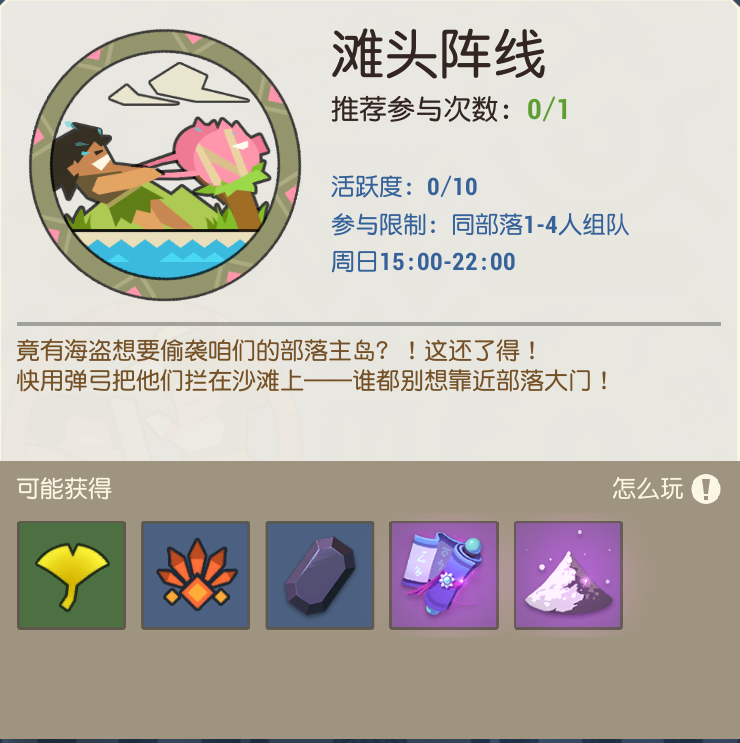The width and height of the screenshot is (740, 743).
Task: Inspect the dark gemstone reward
Action: click(320, 575)
